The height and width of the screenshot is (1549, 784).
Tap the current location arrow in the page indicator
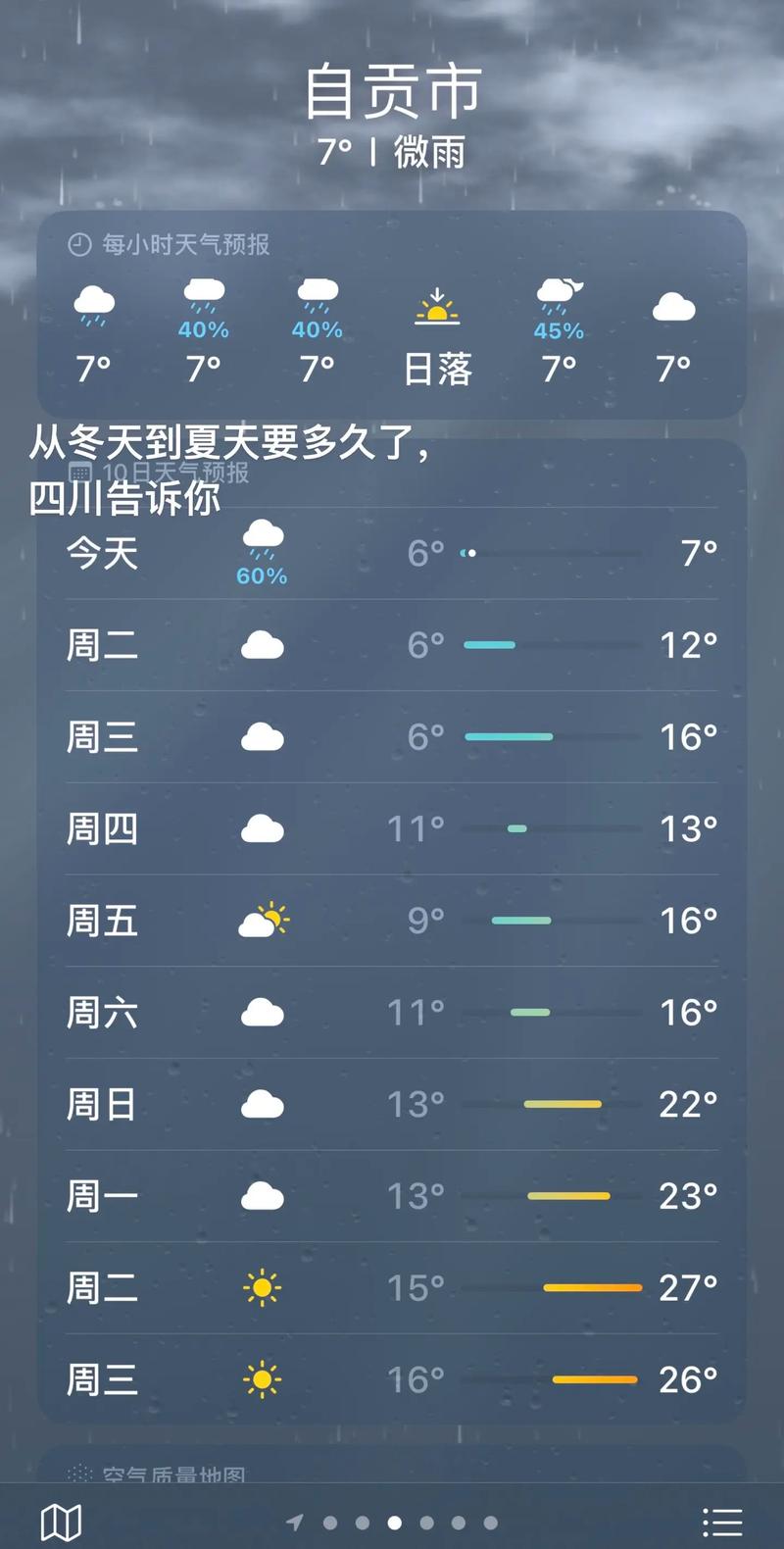click(x=297, y=1522)
